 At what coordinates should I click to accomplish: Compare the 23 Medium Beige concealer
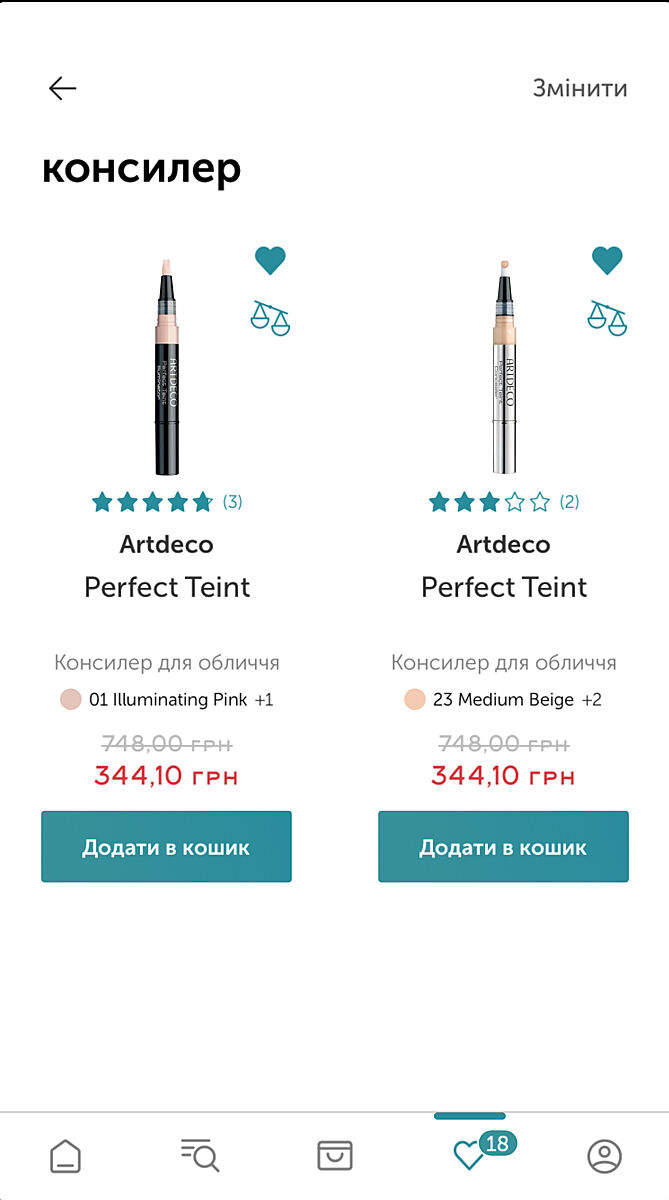[x=607, y=317]
